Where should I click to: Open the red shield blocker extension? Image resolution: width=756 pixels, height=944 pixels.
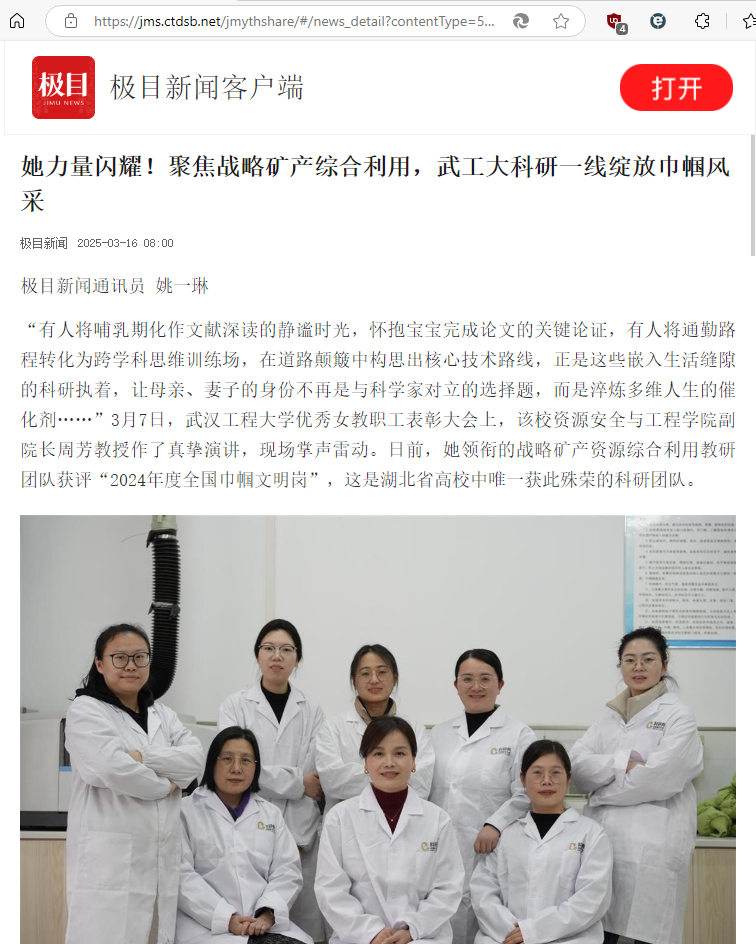tap(615, 21)
